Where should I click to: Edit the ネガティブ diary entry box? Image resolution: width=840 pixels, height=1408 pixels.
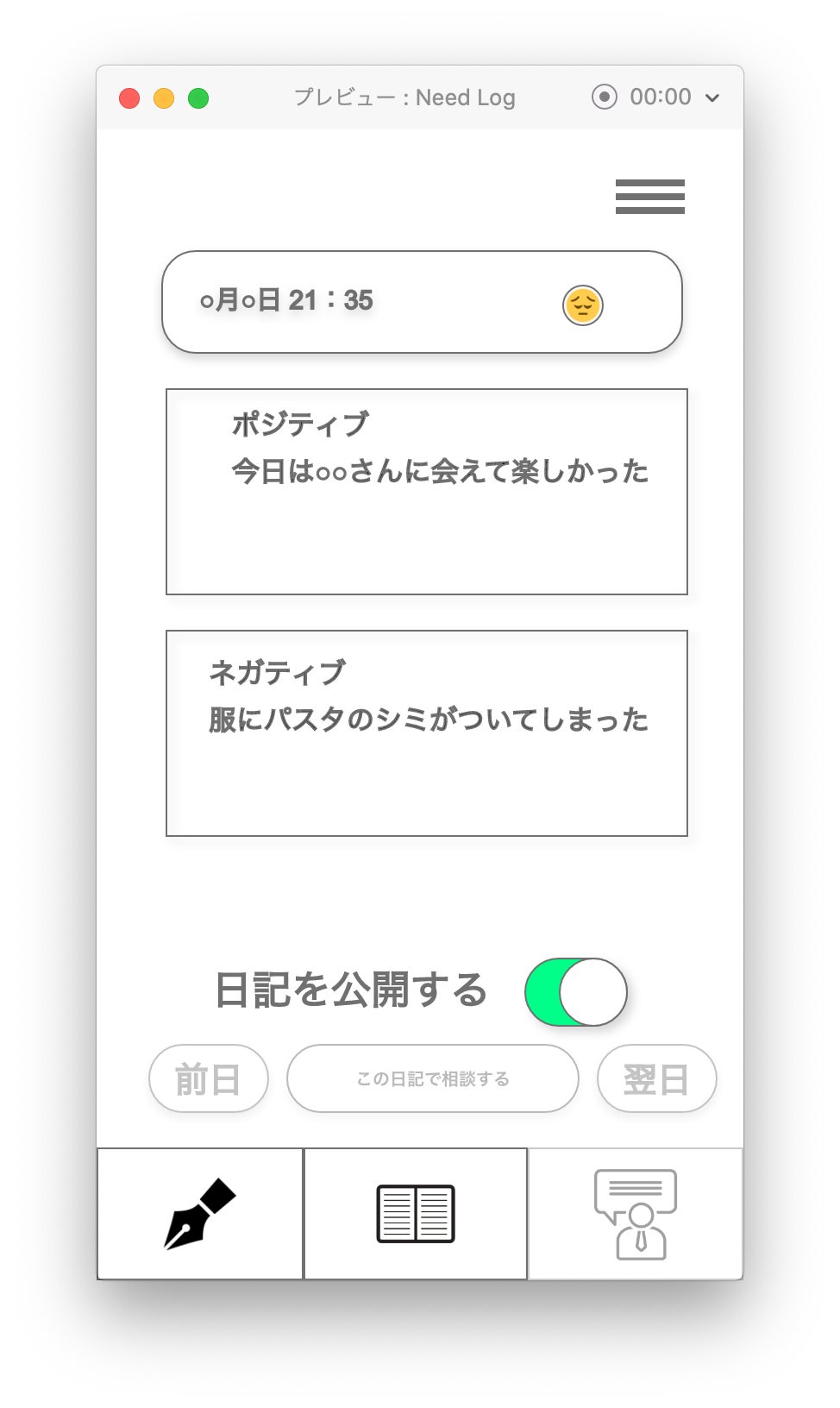[426, 733]
